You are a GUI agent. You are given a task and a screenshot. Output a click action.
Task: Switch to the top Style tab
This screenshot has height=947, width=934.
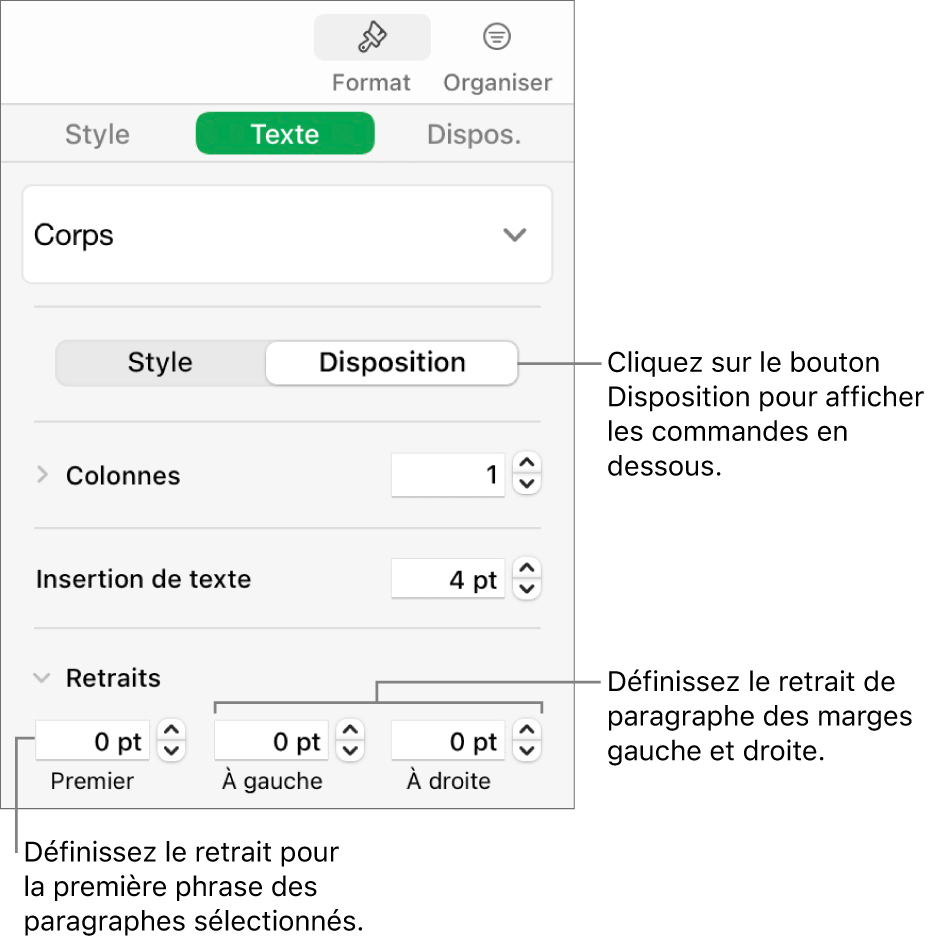(97, 134)
